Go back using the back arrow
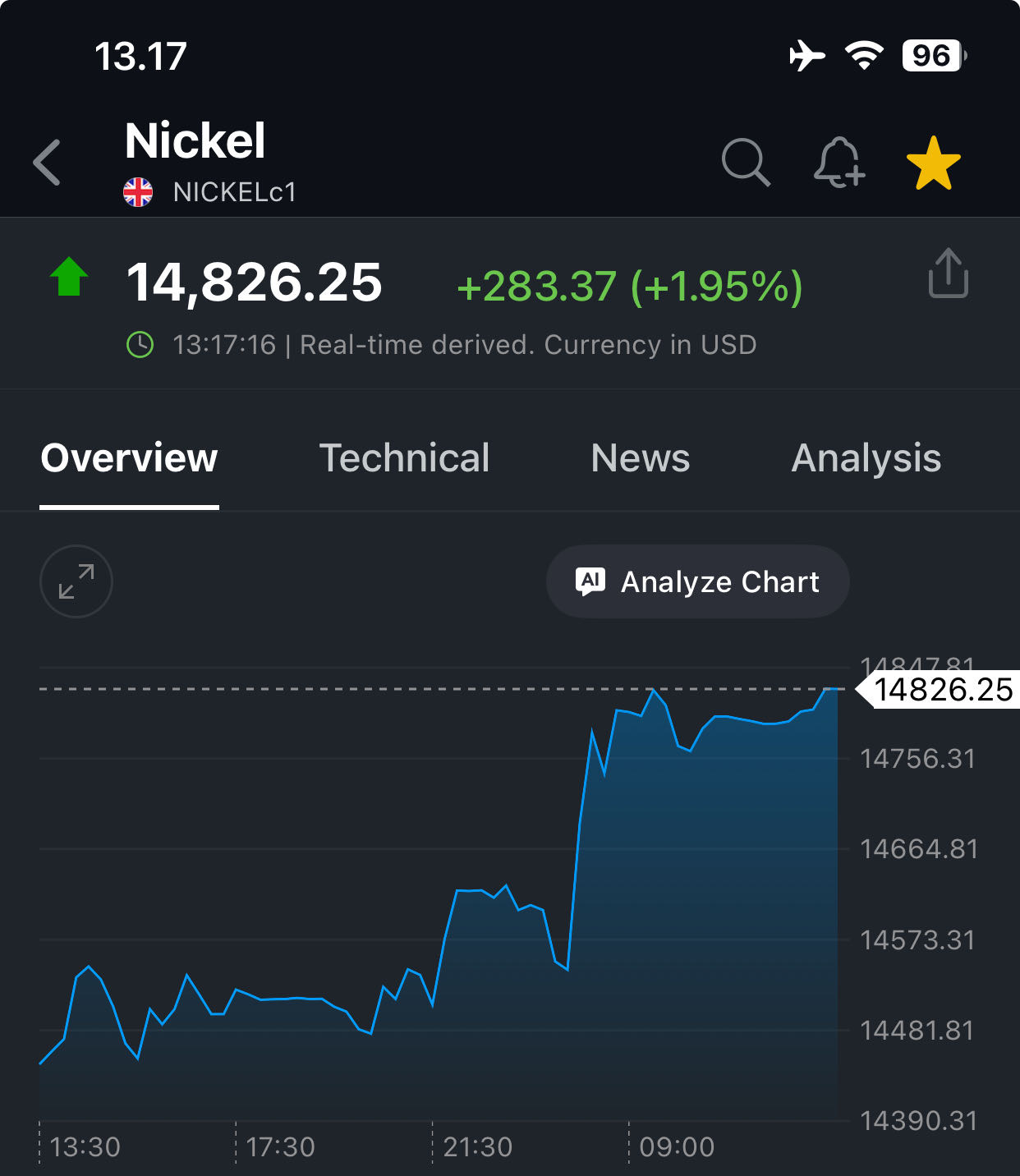 tap(48, 162)
